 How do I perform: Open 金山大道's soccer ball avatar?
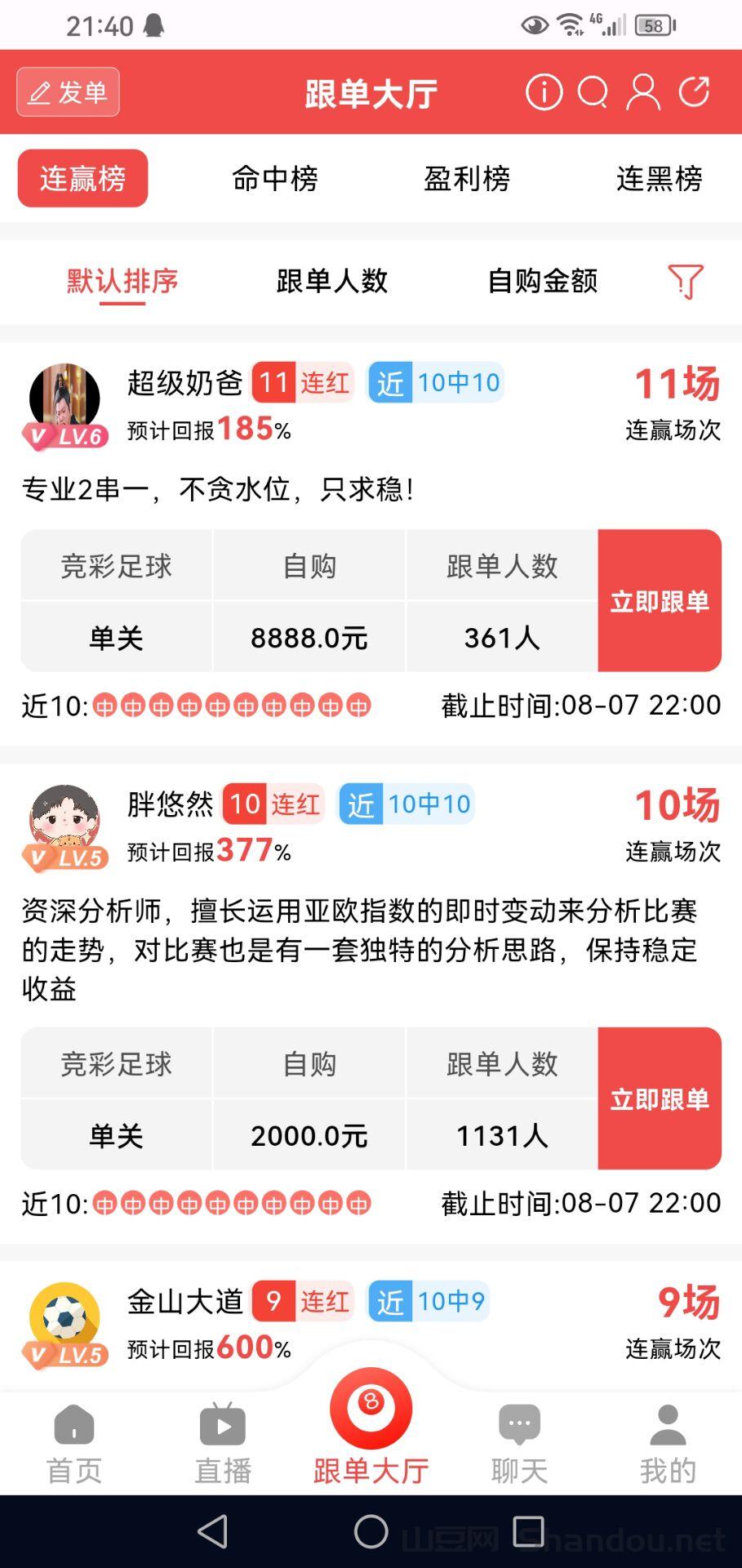(x=65, y=1315)
